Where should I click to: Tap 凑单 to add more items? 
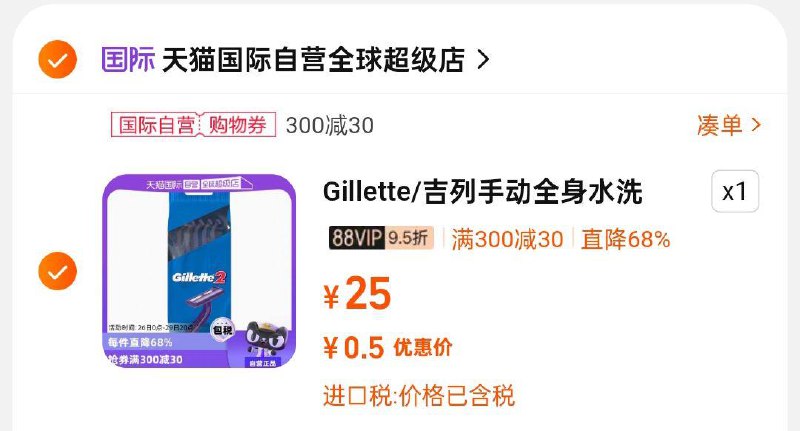click(729, 125)
